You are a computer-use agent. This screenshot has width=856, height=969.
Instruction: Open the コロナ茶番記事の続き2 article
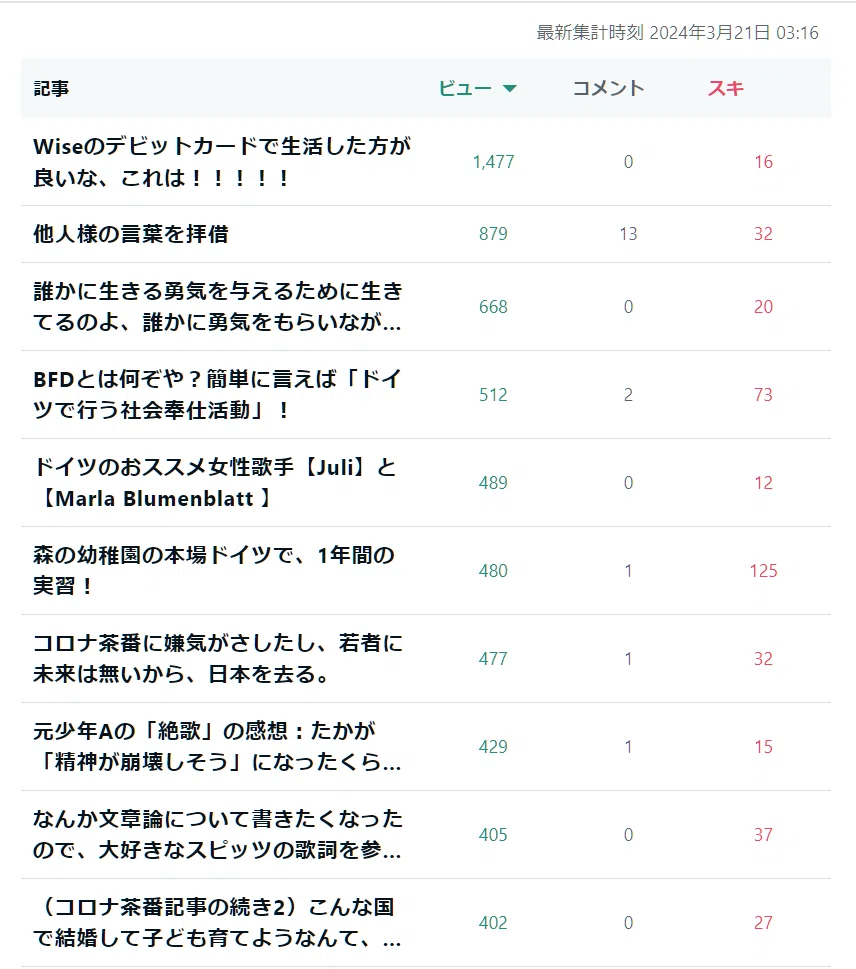pyautogui.click(x=218, y=923)
